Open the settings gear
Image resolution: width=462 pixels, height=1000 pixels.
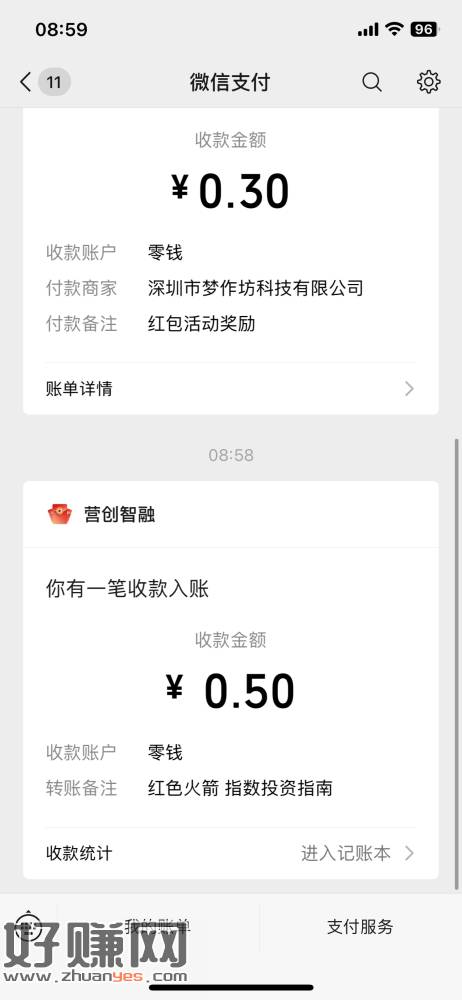click(x=428, y=82)
